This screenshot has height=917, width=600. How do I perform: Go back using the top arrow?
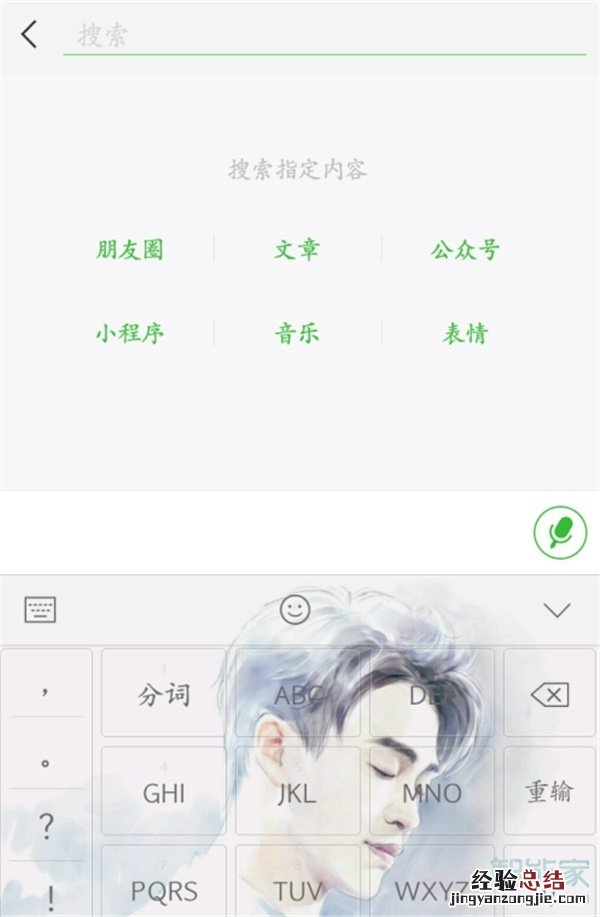(29, 35)
